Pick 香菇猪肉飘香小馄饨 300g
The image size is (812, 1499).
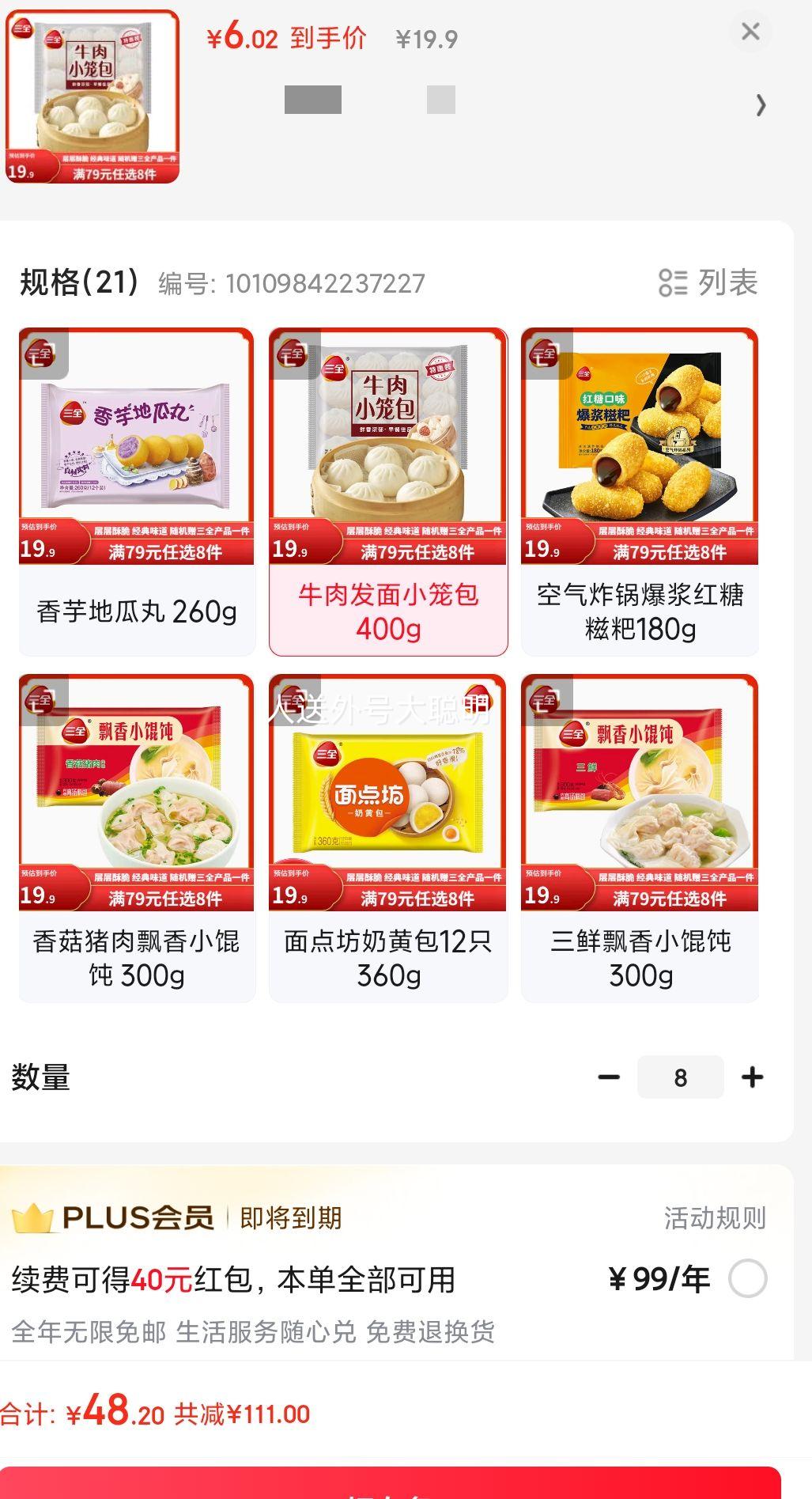[137, 838]
